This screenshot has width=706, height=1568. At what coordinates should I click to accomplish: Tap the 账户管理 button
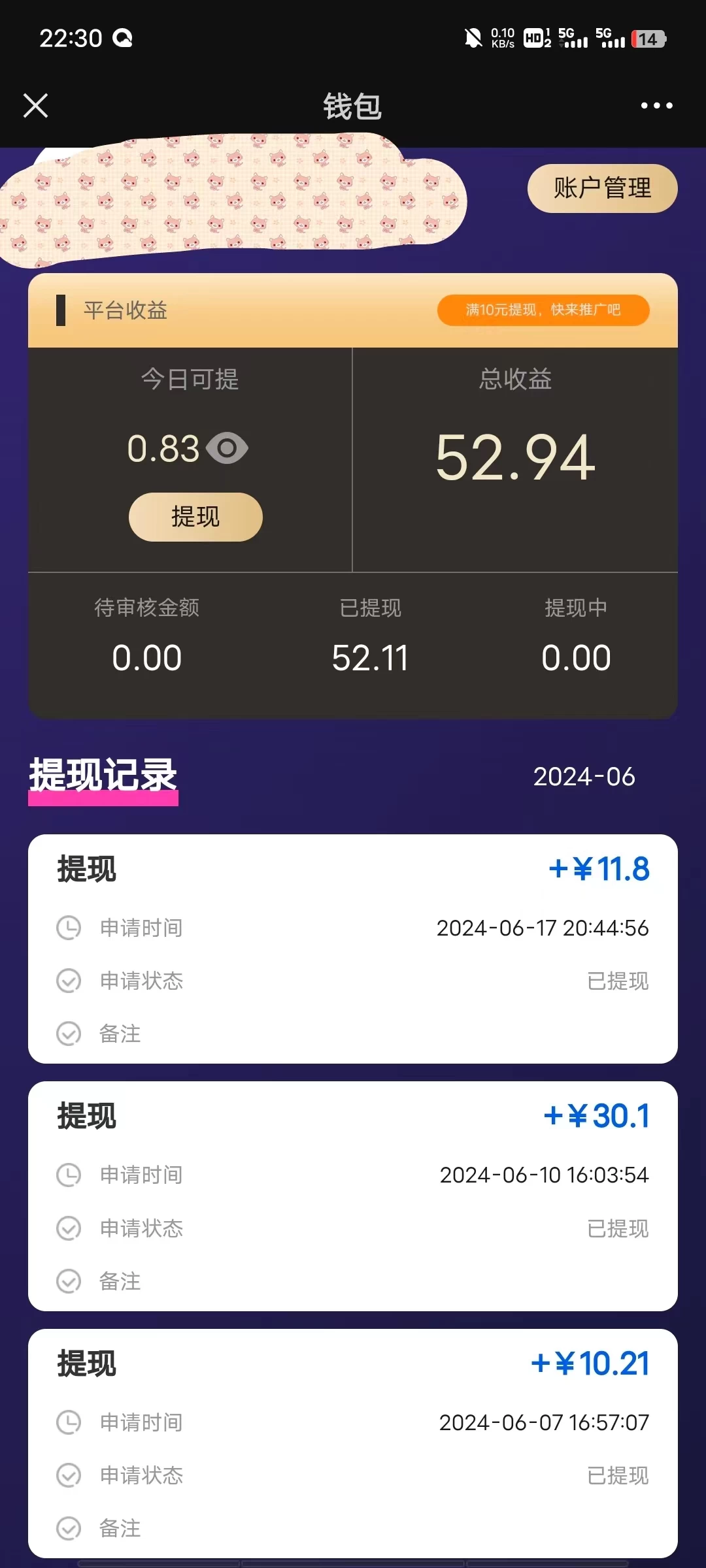coord(601,188)
